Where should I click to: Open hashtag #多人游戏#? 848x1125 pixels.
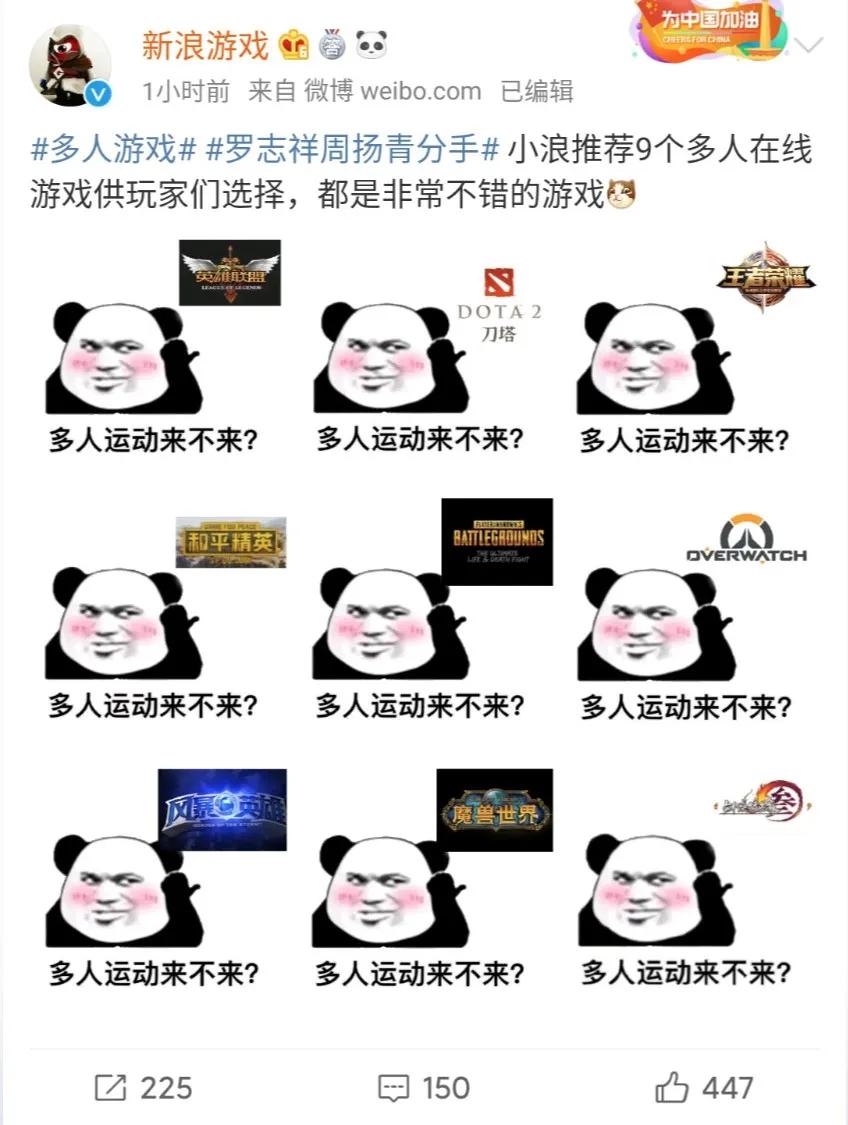pos(113,151)
